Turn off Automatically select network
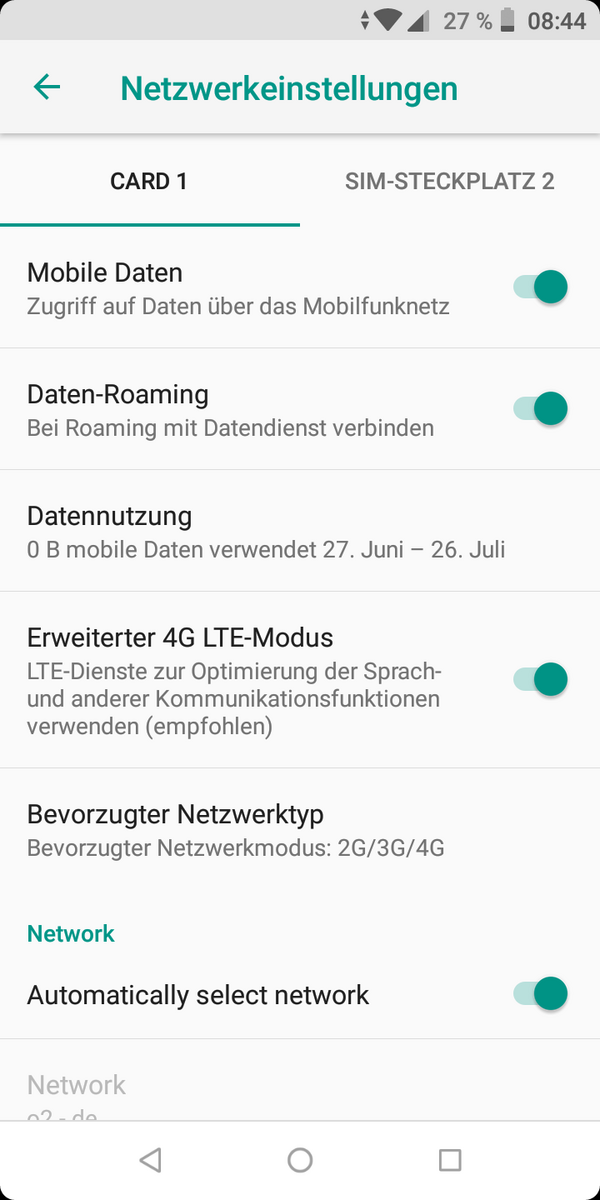Viewport: 600px width, 1200px height. coord(541,994)
